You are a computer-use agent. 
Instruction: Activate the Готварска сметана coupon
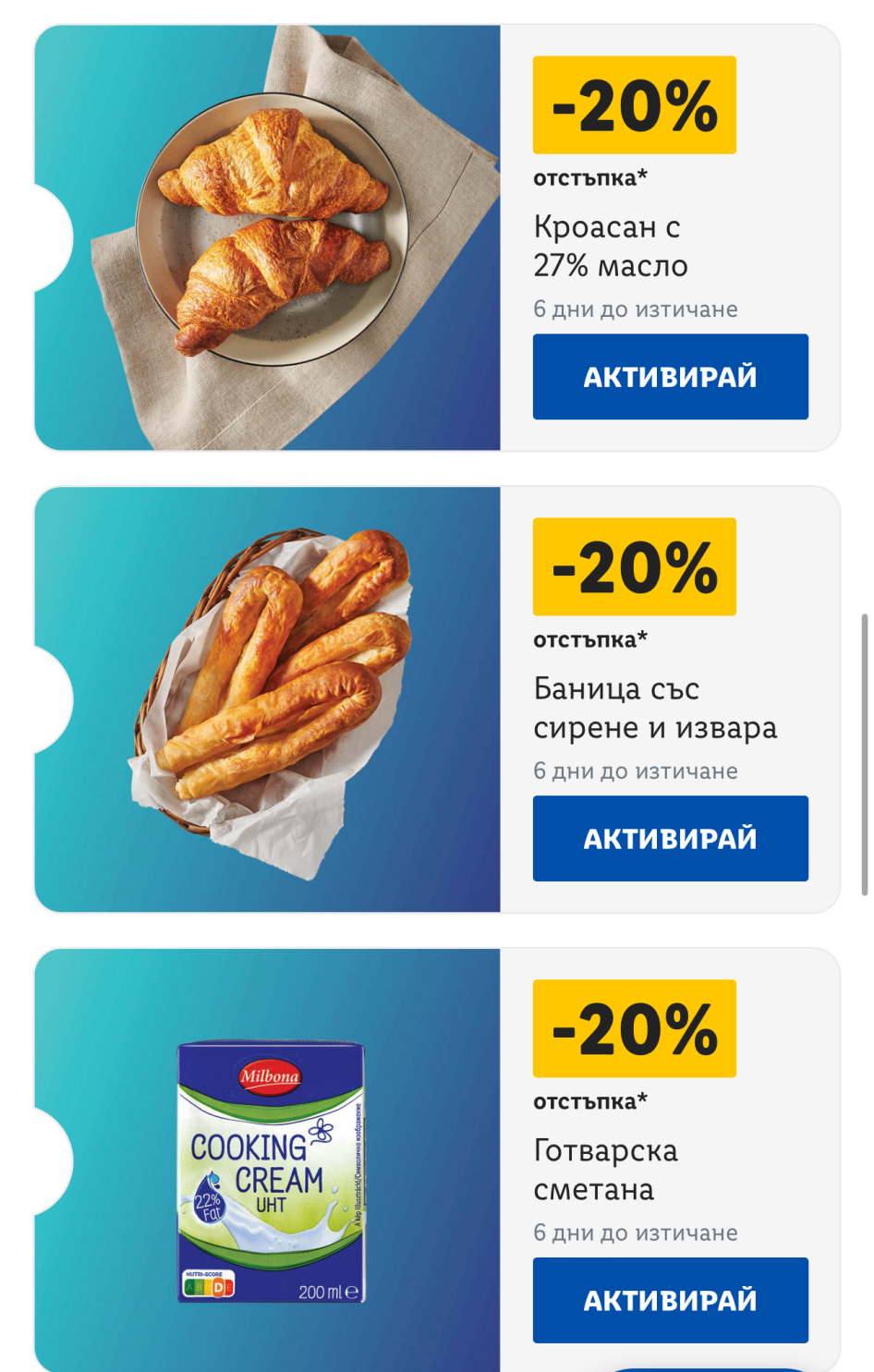[x=670, y=1300]
